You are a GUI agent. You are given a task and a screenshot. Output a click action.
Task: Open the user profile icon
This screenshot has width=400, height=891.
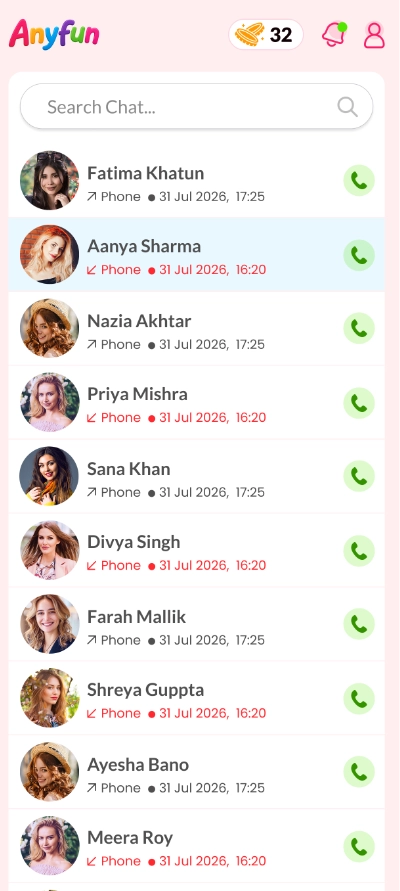click(x=374, y=35)
